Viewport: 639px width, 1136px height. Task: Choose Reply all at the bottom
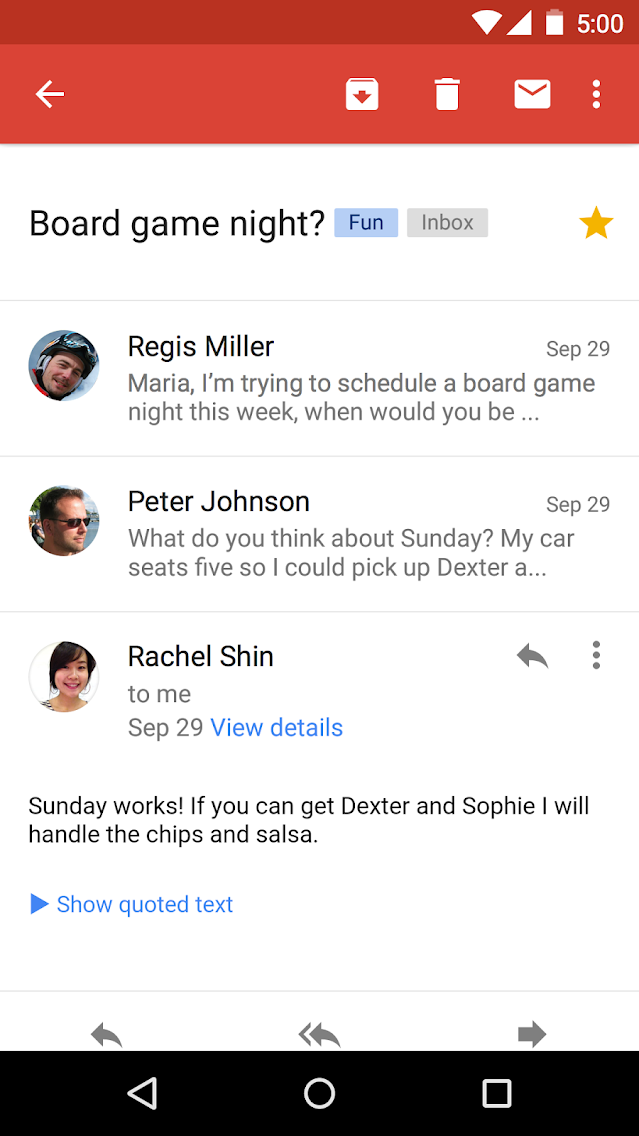coord(320,1033)
